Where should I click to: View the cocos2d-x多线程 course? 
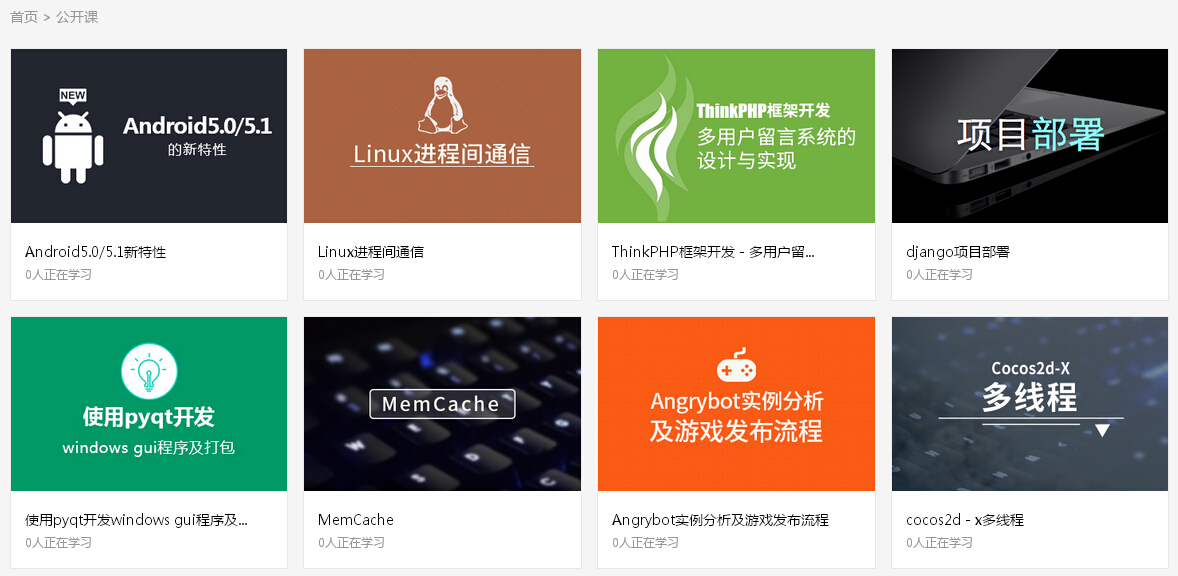(x=1029, y=404)
